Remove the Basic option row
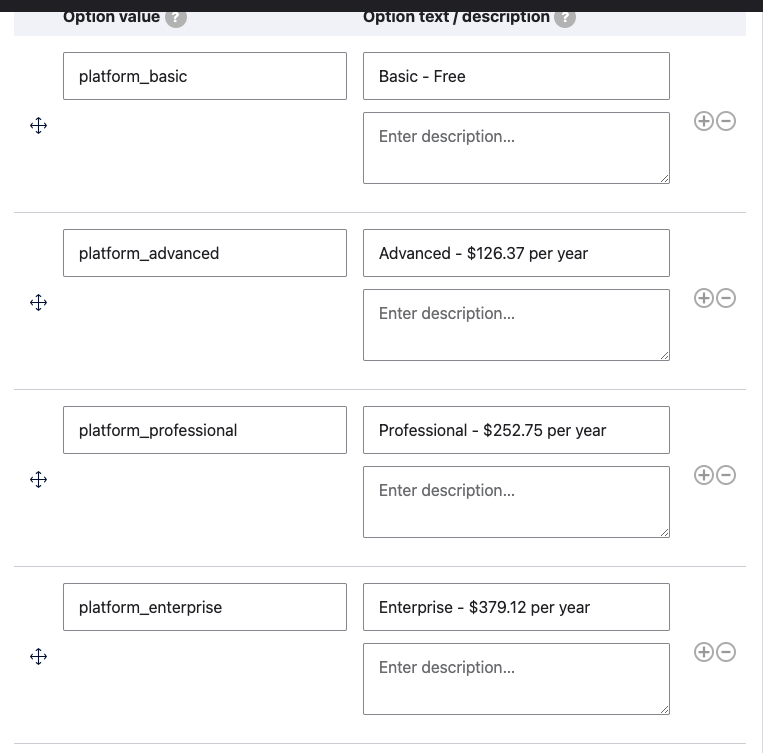The image size is (763, 753). pos(727,121)
